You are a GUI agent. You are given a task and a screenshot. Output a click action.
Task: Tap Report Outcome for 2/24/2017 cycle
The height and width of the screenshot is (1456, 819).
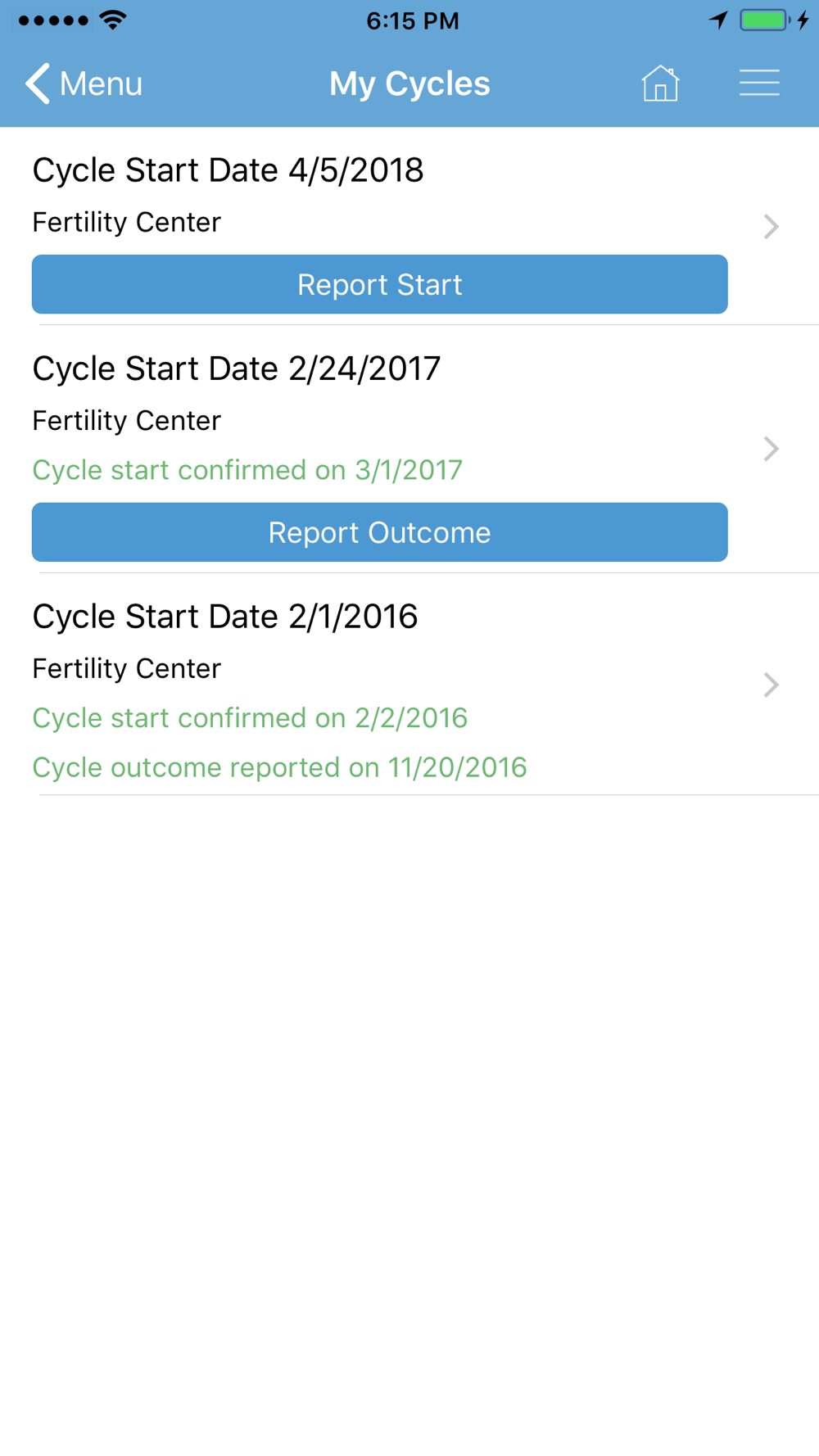(x=379, y=532)
